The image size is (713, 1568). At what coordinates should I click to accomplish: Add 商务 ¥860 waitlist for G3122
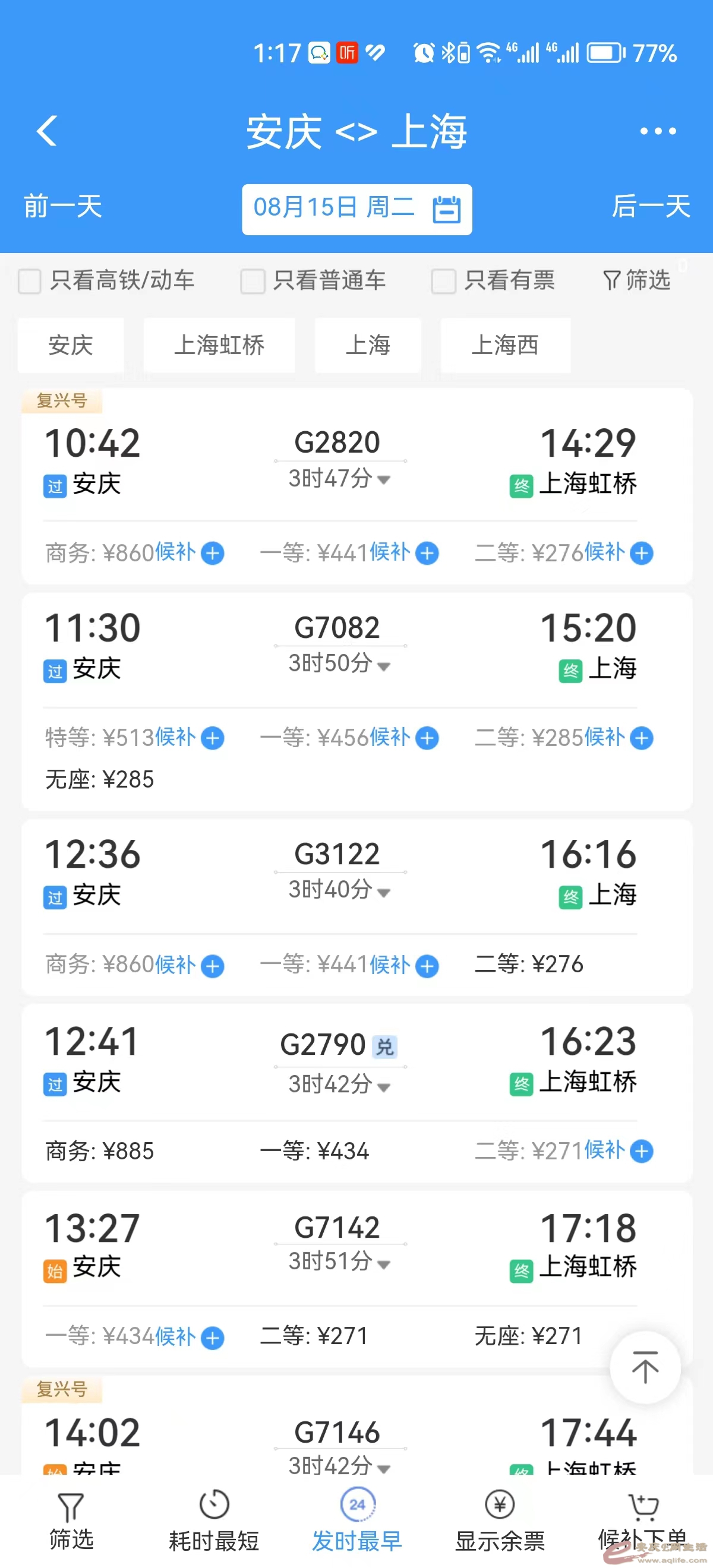[x=213, y=966]
